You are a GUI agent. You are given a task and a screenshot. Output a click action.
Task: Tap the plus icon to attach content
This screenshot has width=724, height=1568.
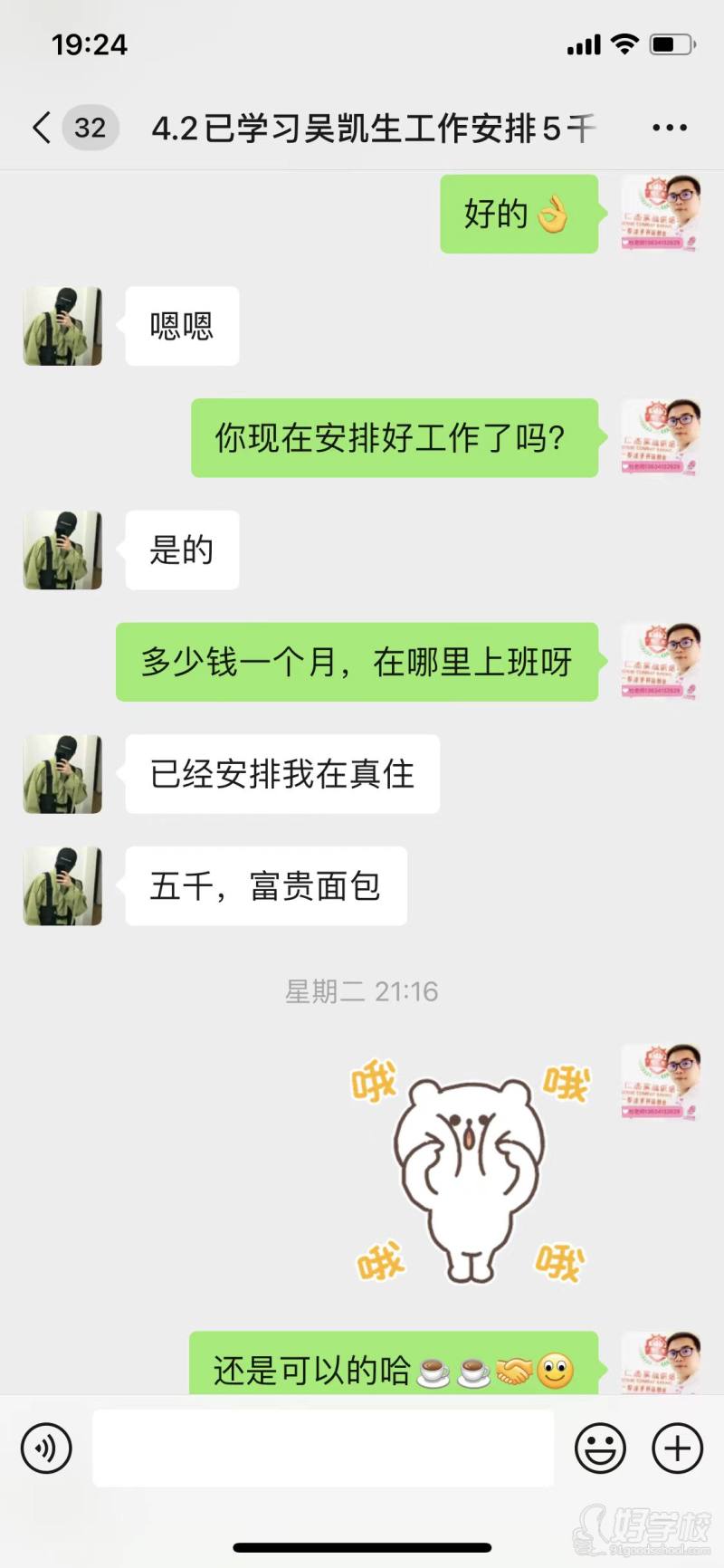tap(676, 1448)
